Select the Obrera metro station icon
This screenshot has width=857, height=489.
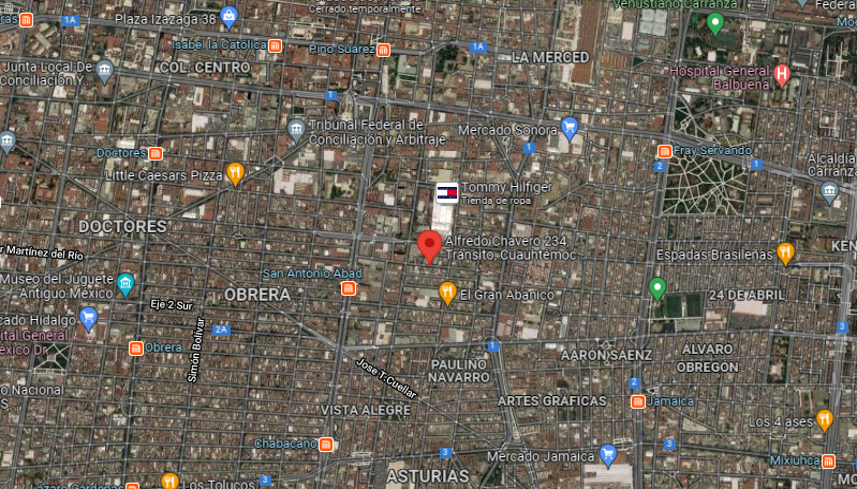(136, 348)
